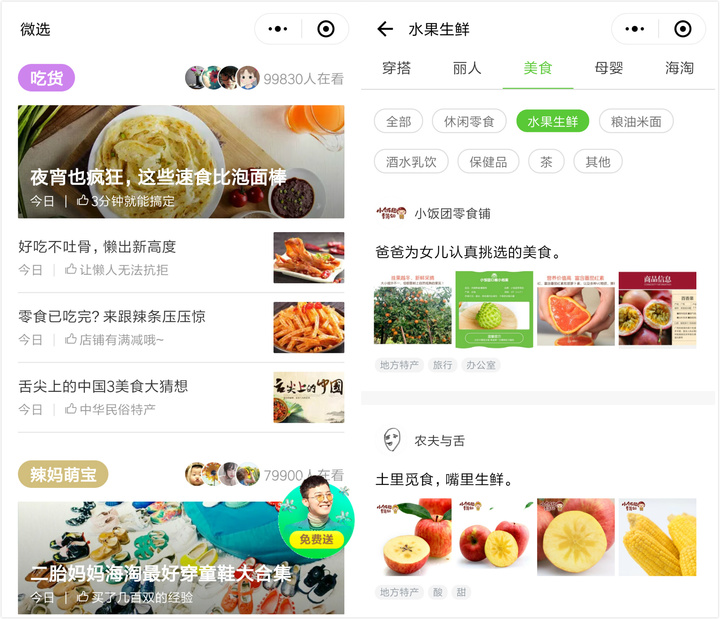
Task: Switch to the 海淘 tab
Action: coord(679,69)
